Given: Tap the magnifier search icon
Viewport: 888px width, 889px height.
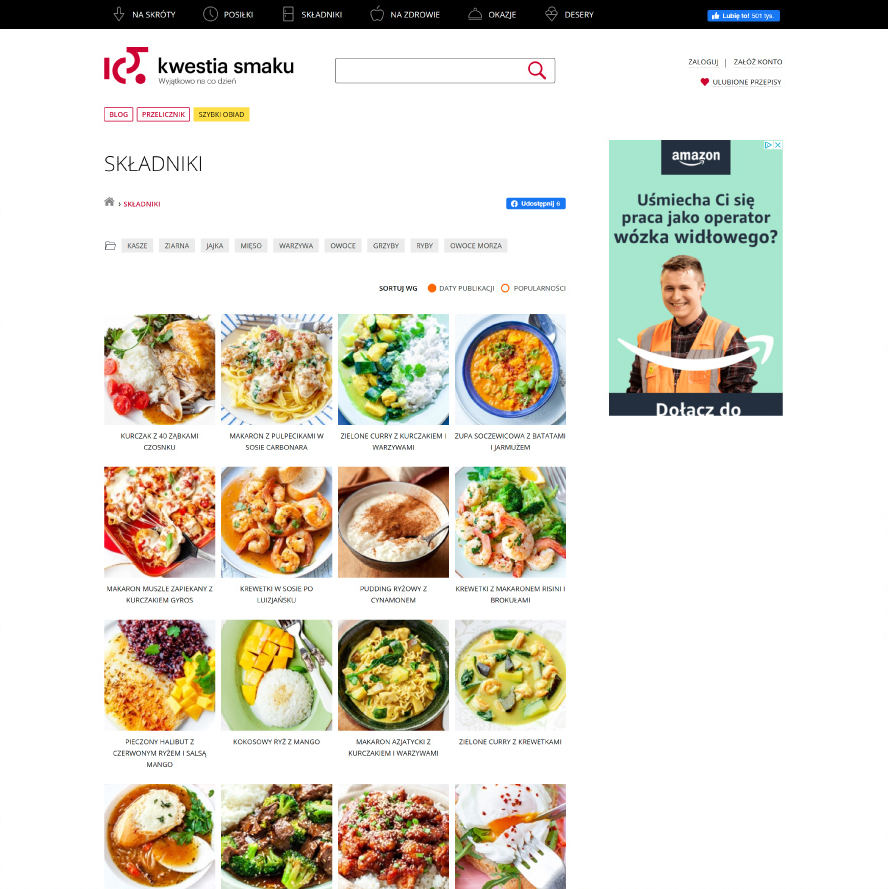Looking at the screenshot, I should point(537,70).
